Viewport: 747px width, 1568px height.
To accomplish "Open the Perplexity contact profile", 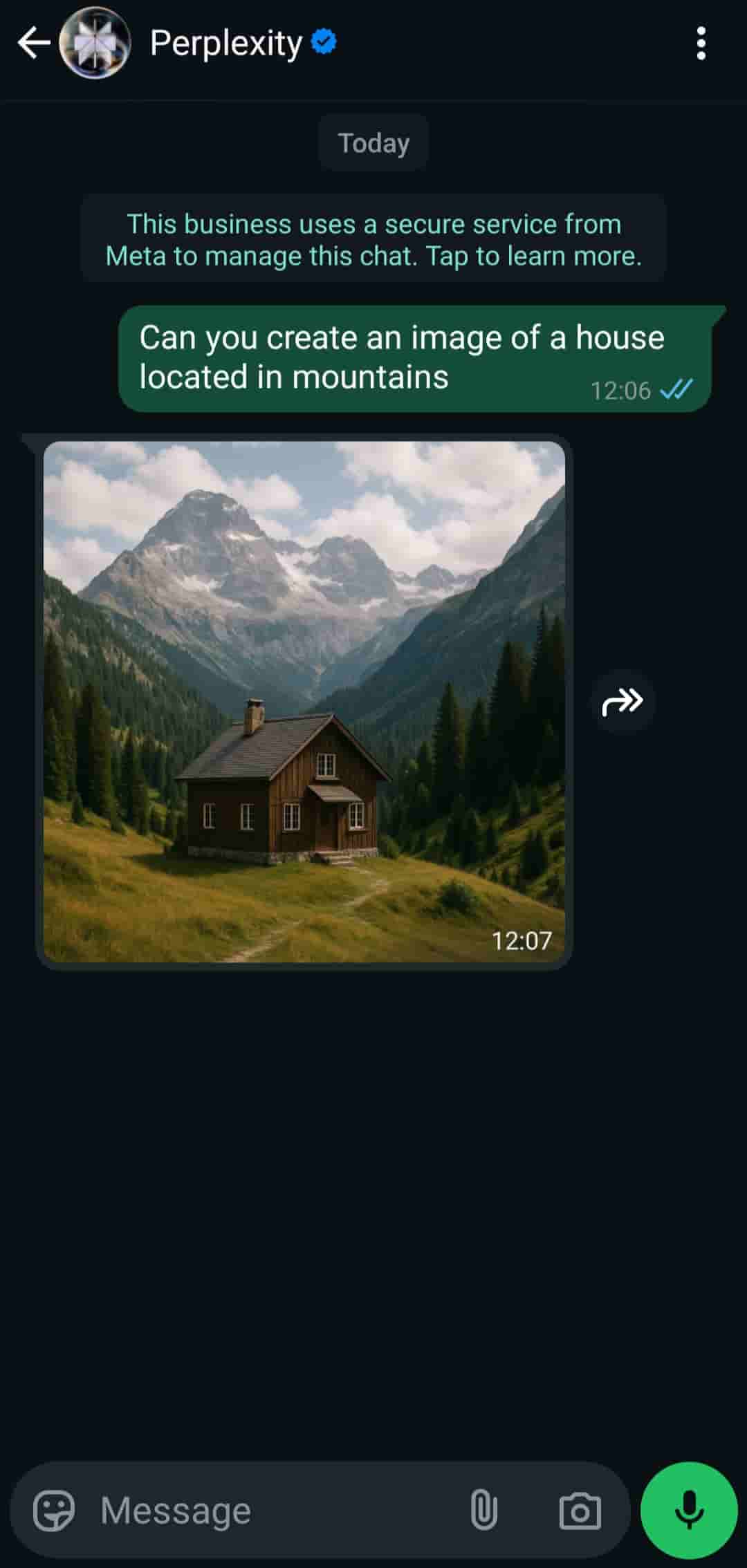I will coord(226,44).
